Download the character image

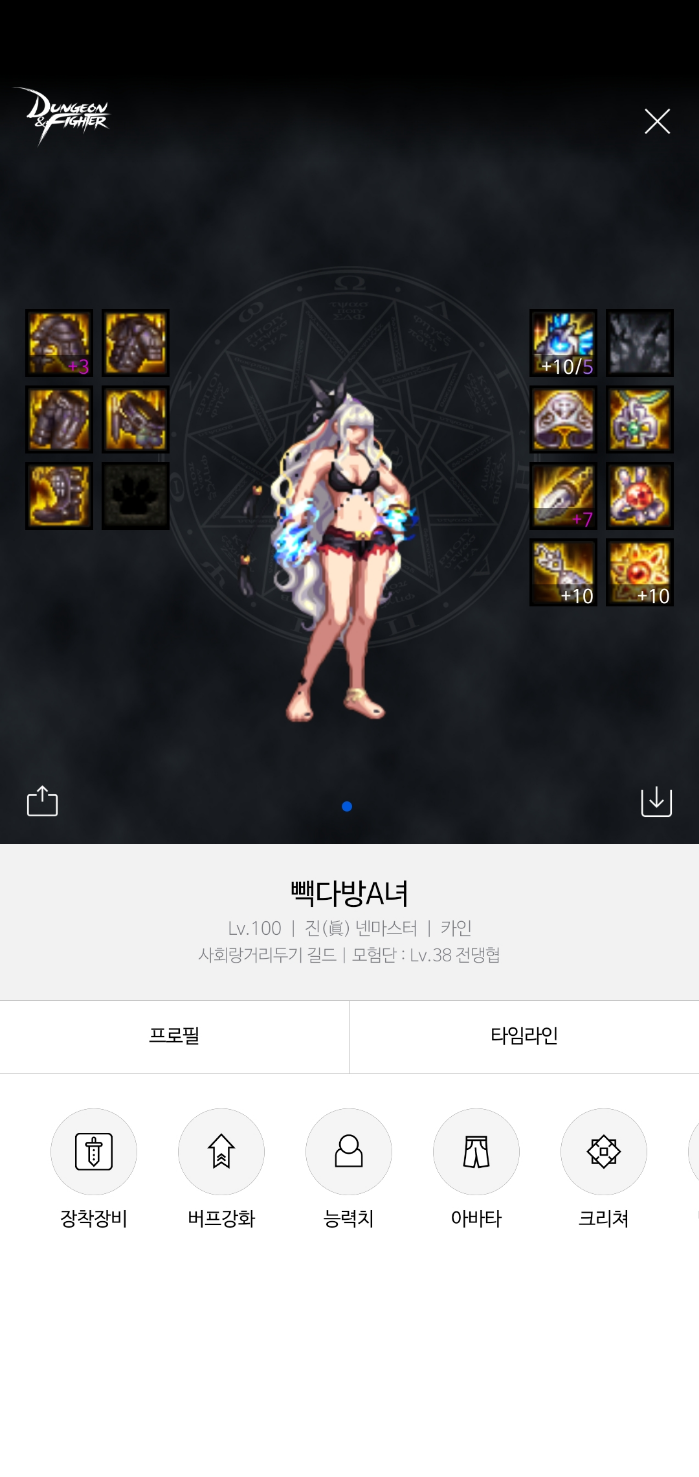(x=656, y=801)
